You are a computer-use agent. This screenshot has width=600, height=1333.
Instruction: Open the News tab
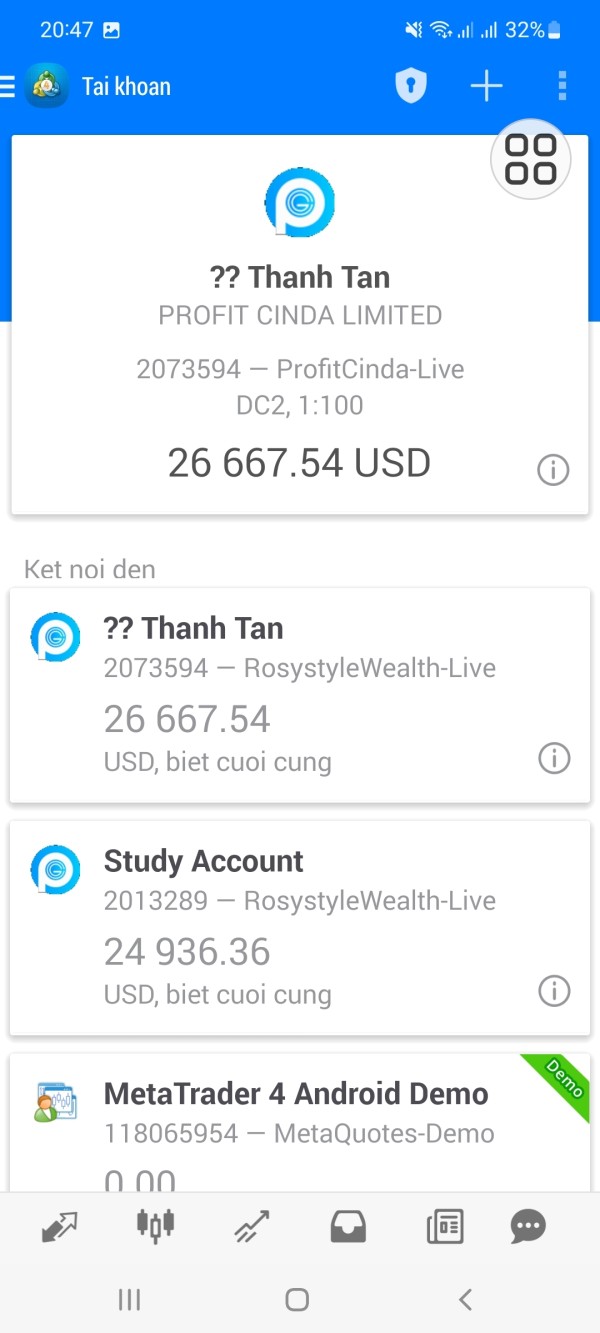[x=445, y=1227]
